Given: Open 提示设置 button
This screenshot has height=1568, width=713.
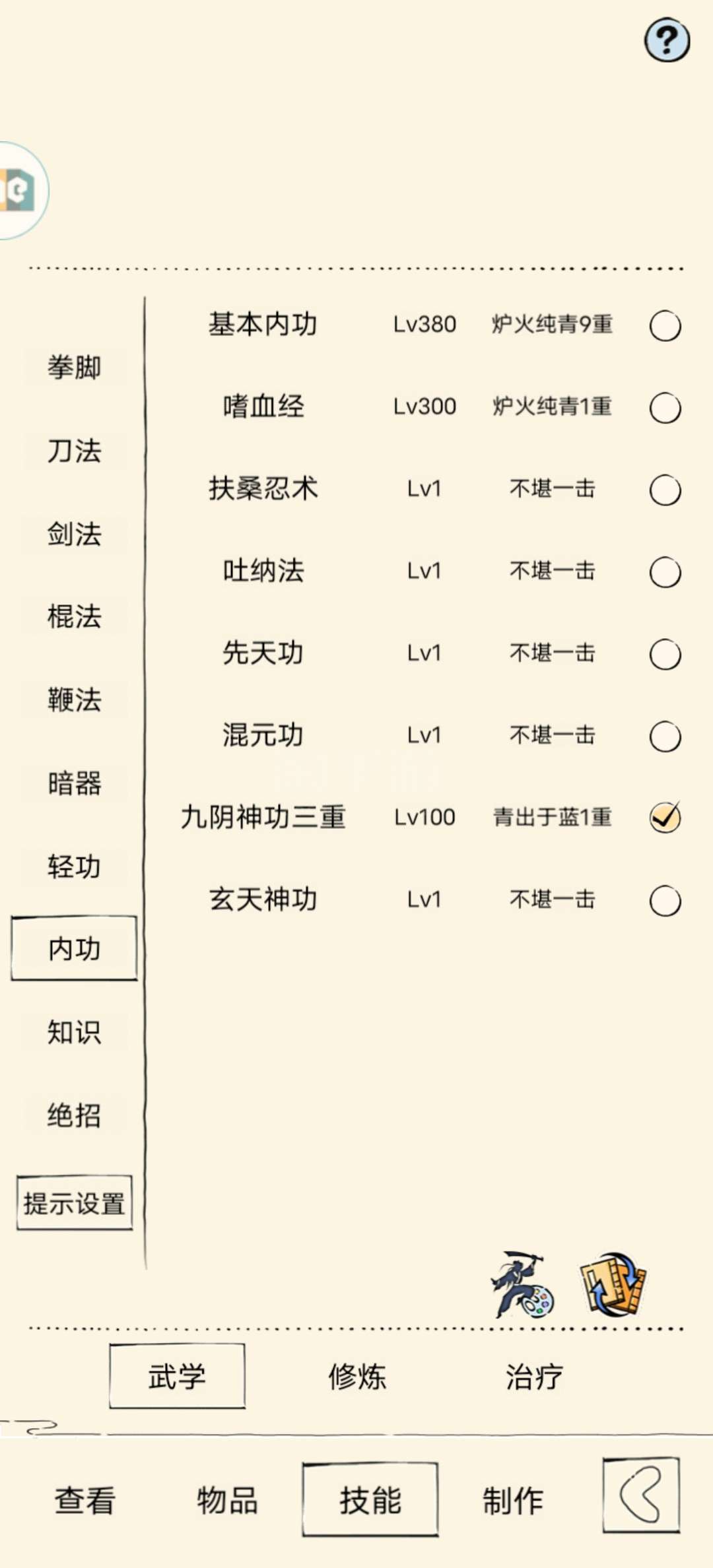Looking at the screenshot, I should click(75, 1203).
